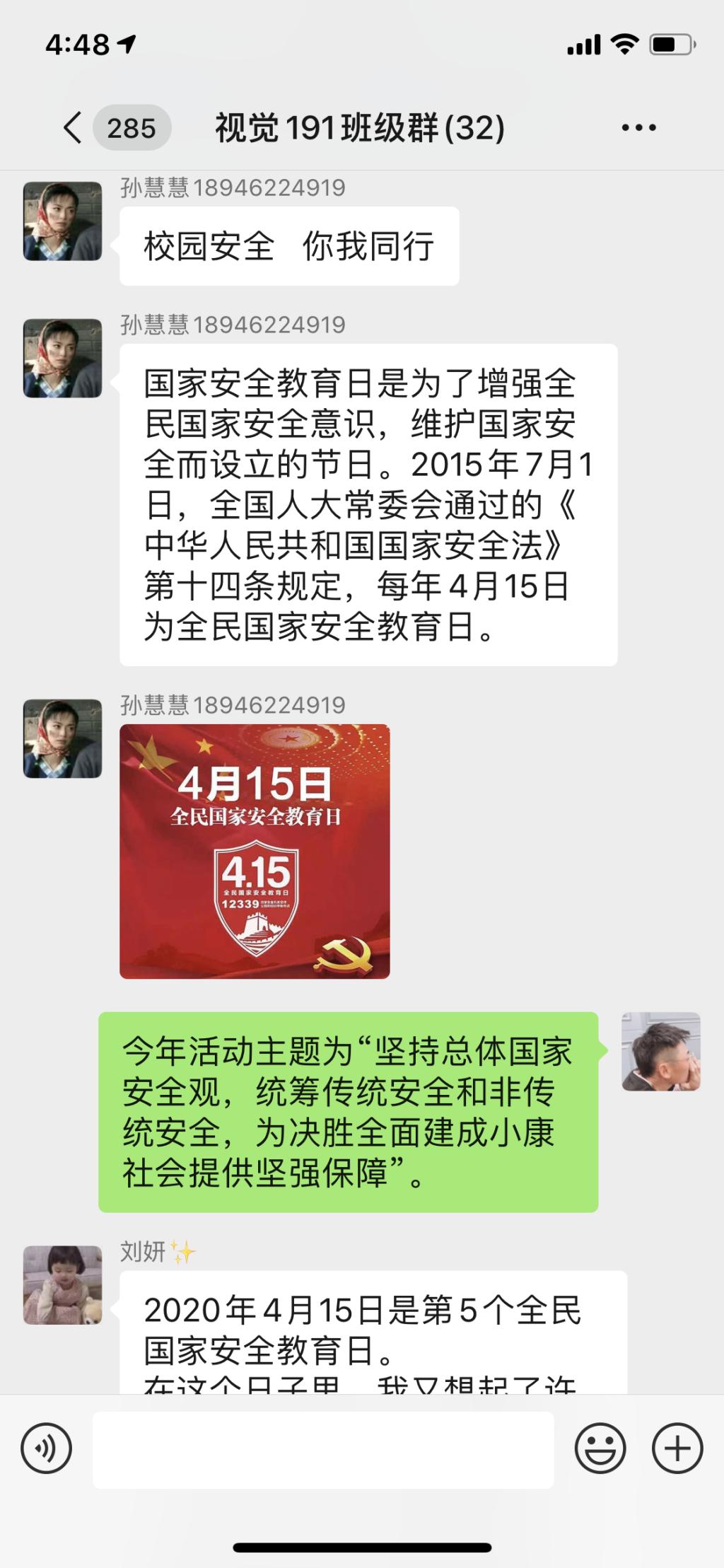This screenshot has width=724, height=1568.
Task: Open 孙慧慧's avatar beside 校园安全 message
Action: click(63, 221)
